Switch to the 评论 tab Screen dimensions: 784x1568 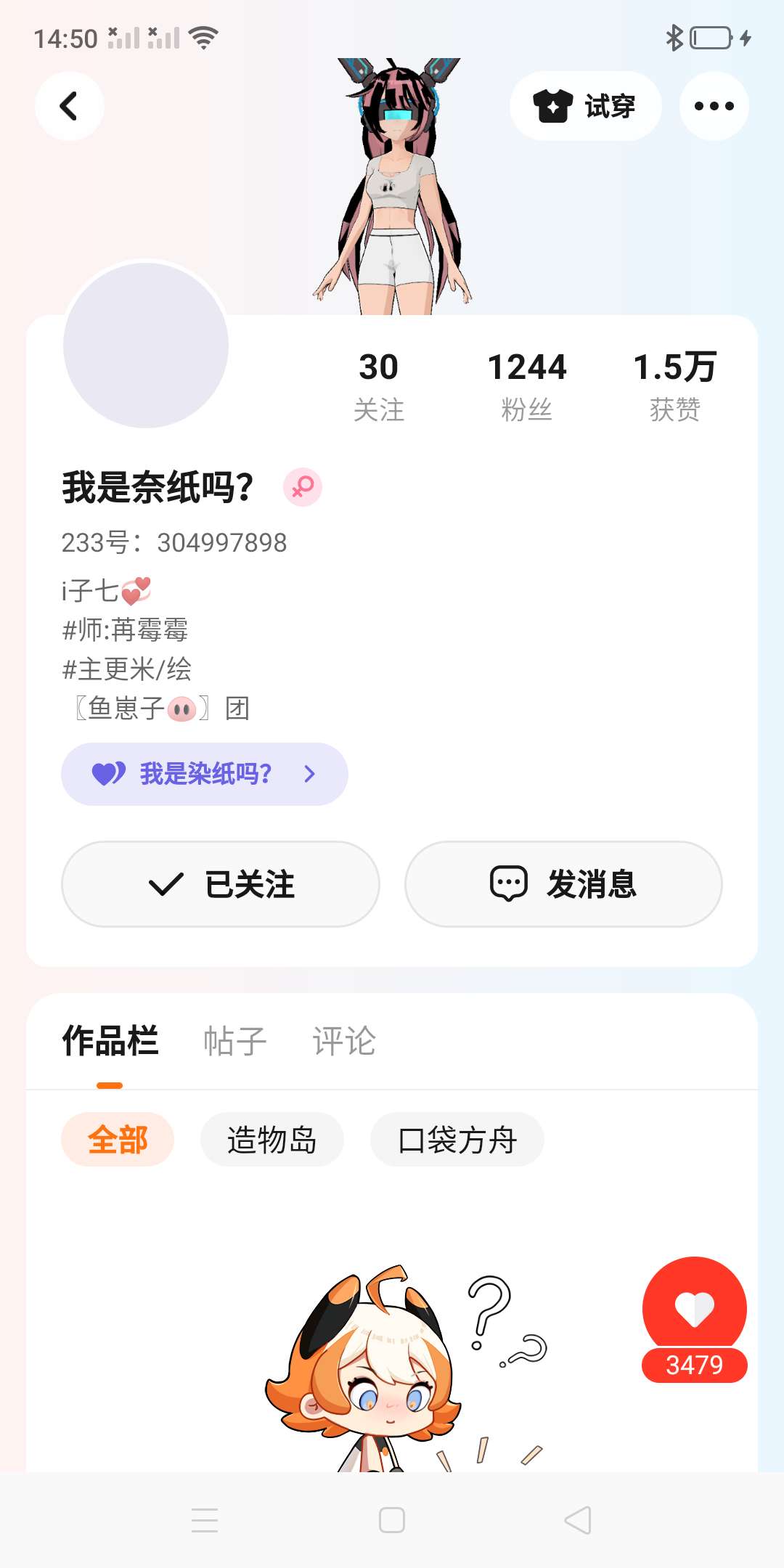pos(344,1041)
